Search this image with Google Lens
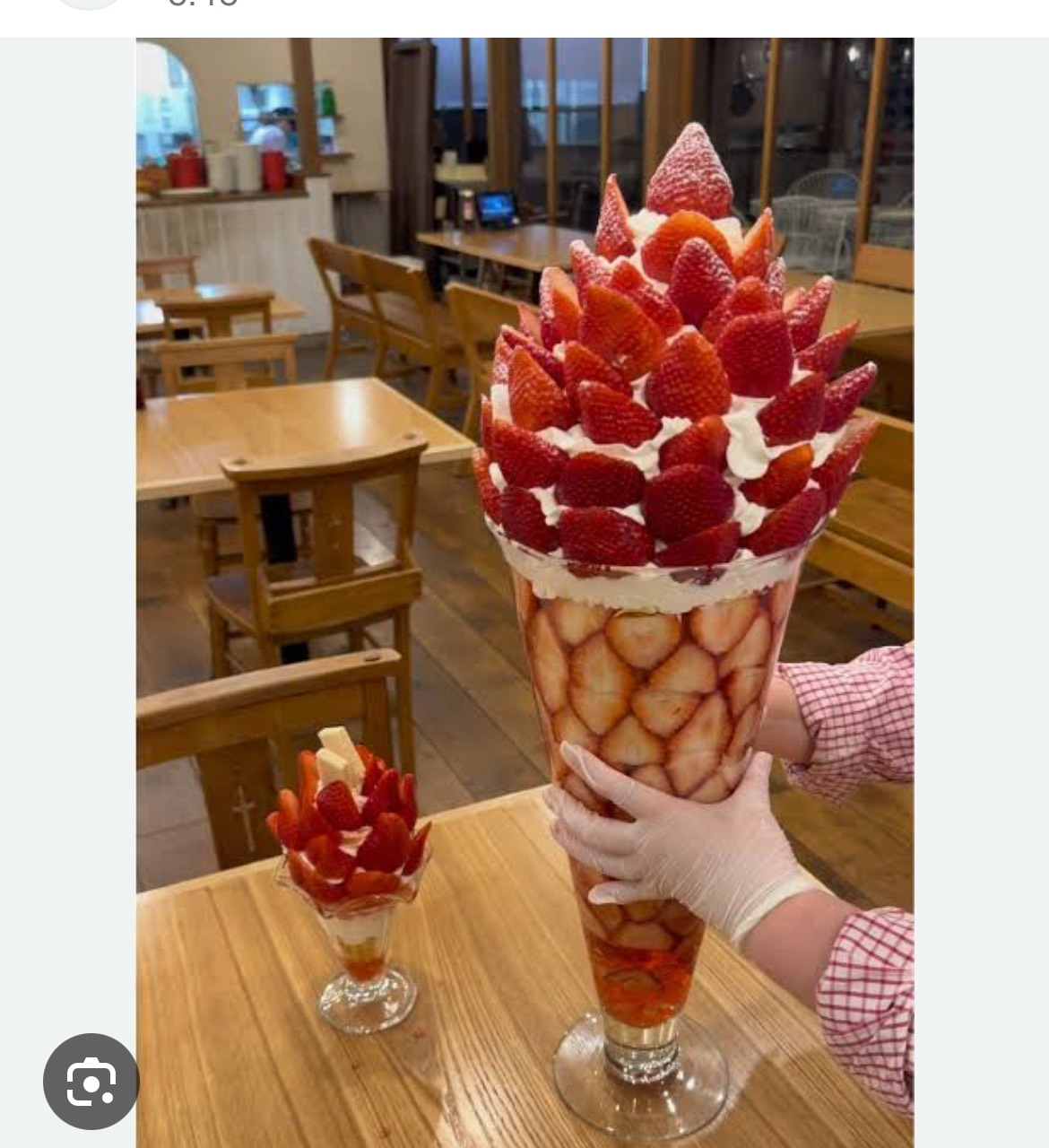1049x1148 pixels. [91, 1081]
